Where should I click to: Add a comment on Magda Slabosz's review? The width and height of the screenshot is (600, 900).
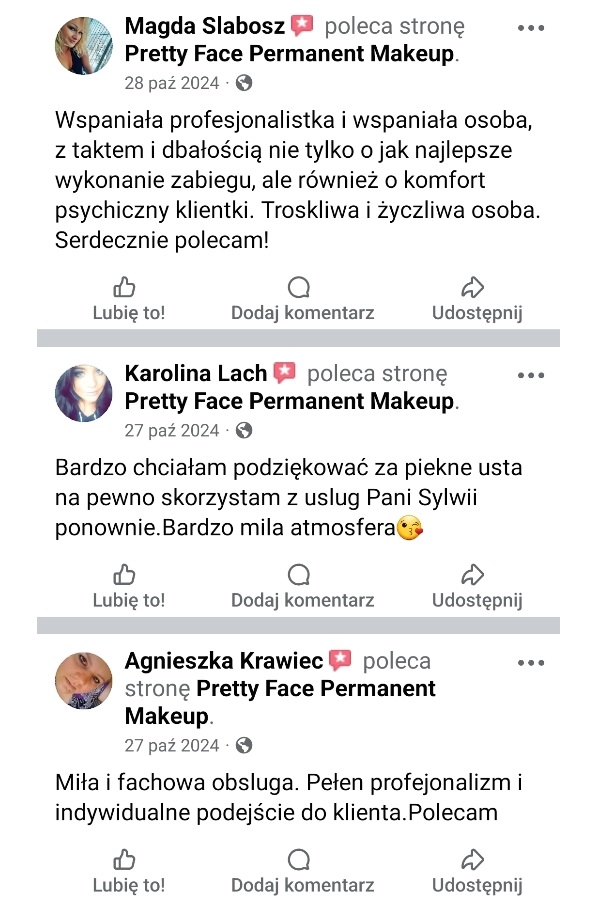point(302,300)
